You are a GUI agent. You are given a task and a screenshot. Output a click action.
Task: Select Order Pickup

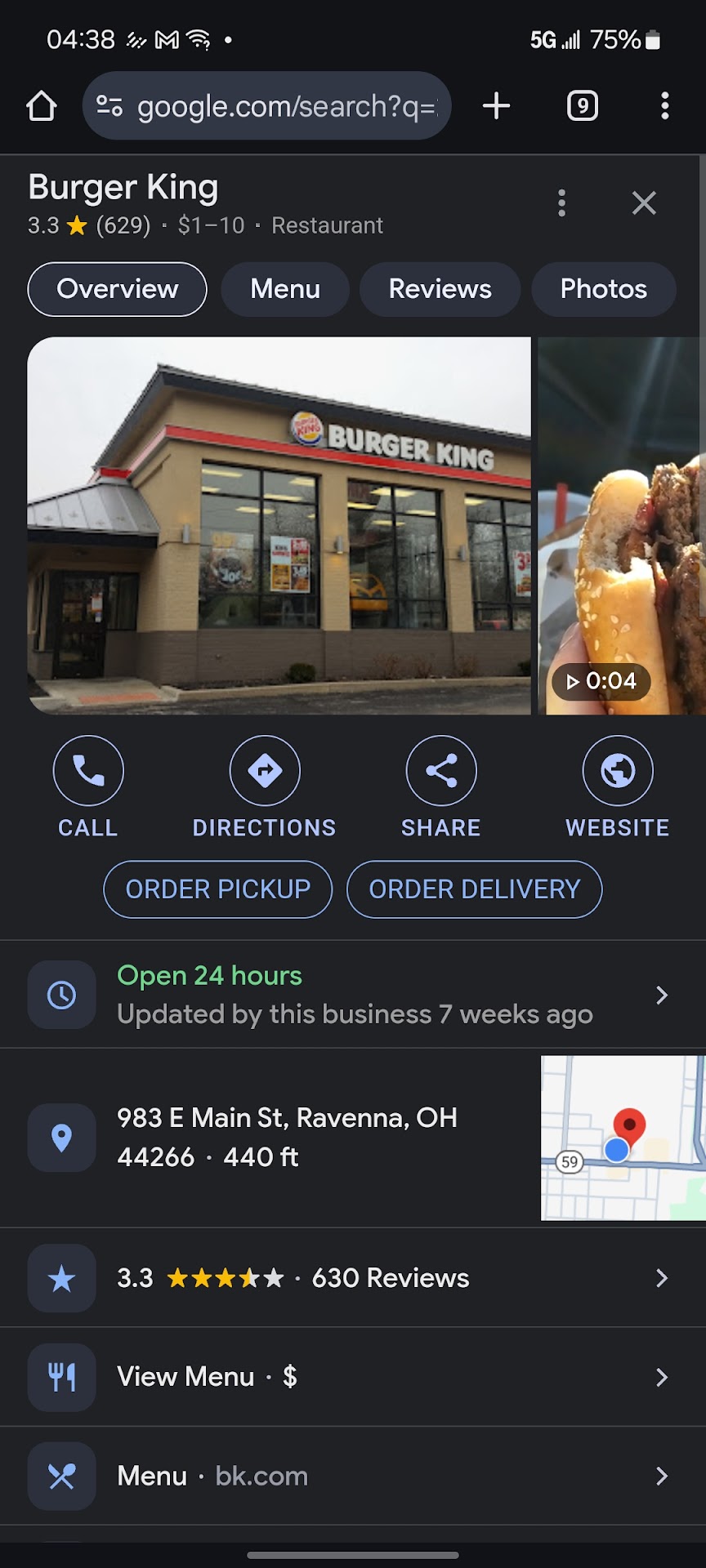click(x=218, y=889)
